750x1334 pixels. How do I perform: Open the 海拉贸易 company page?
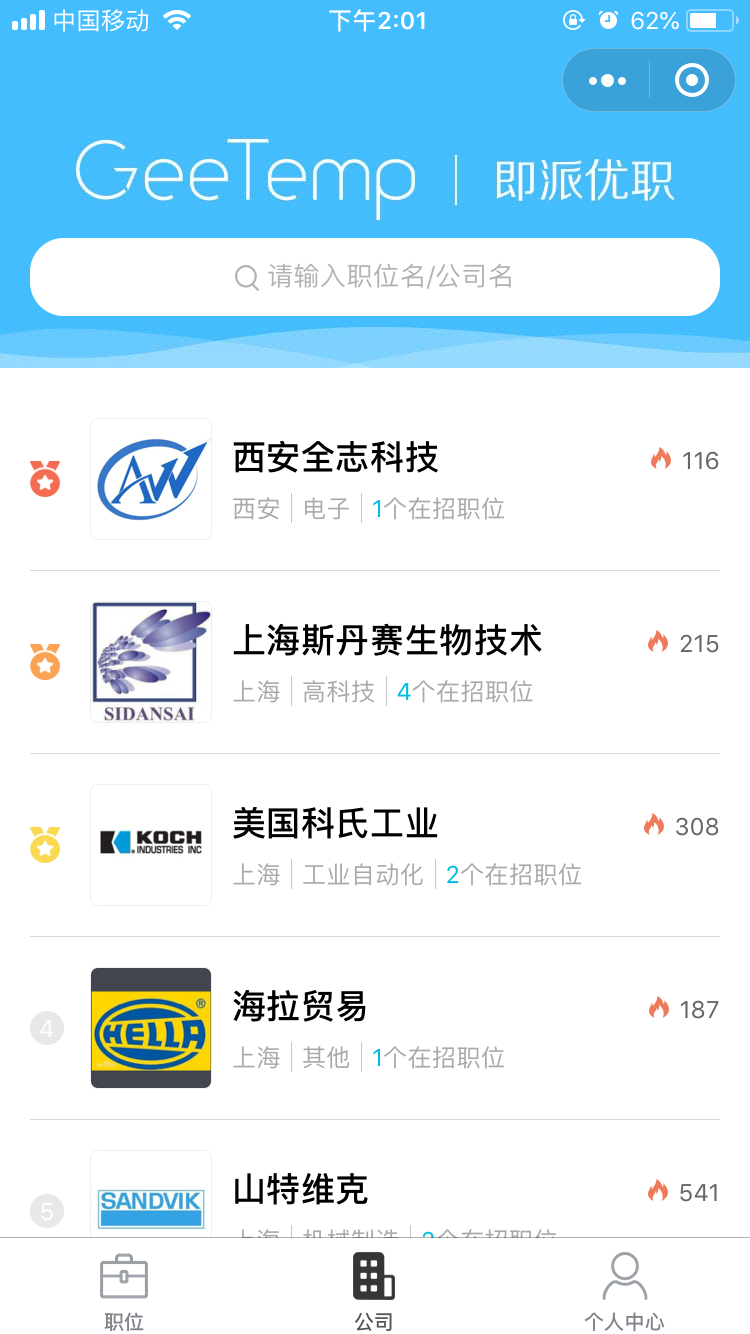(x=375, y=1028)
